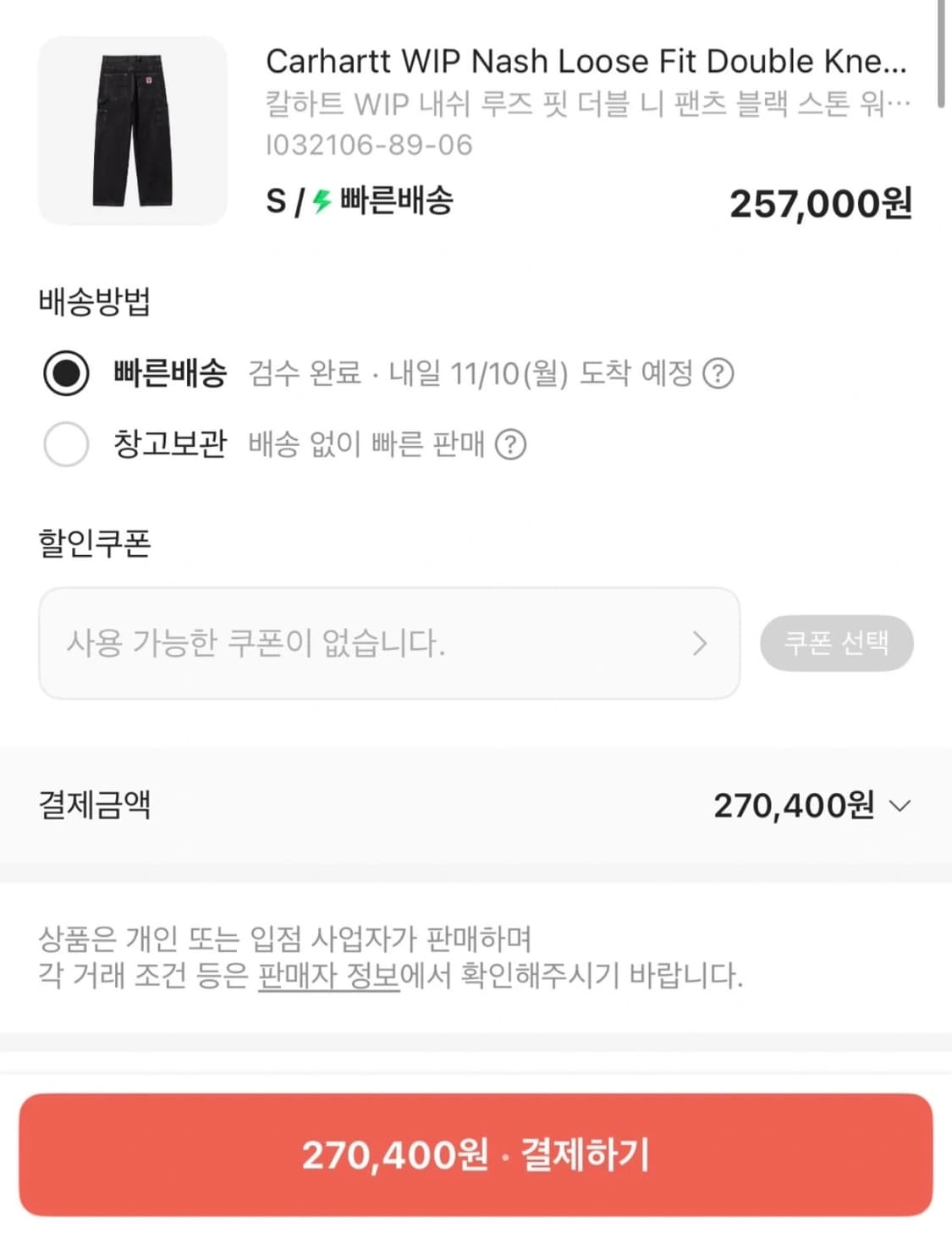
Task: Open the 판매자 정보 seller information link
Action: click(x=327, y=975)
